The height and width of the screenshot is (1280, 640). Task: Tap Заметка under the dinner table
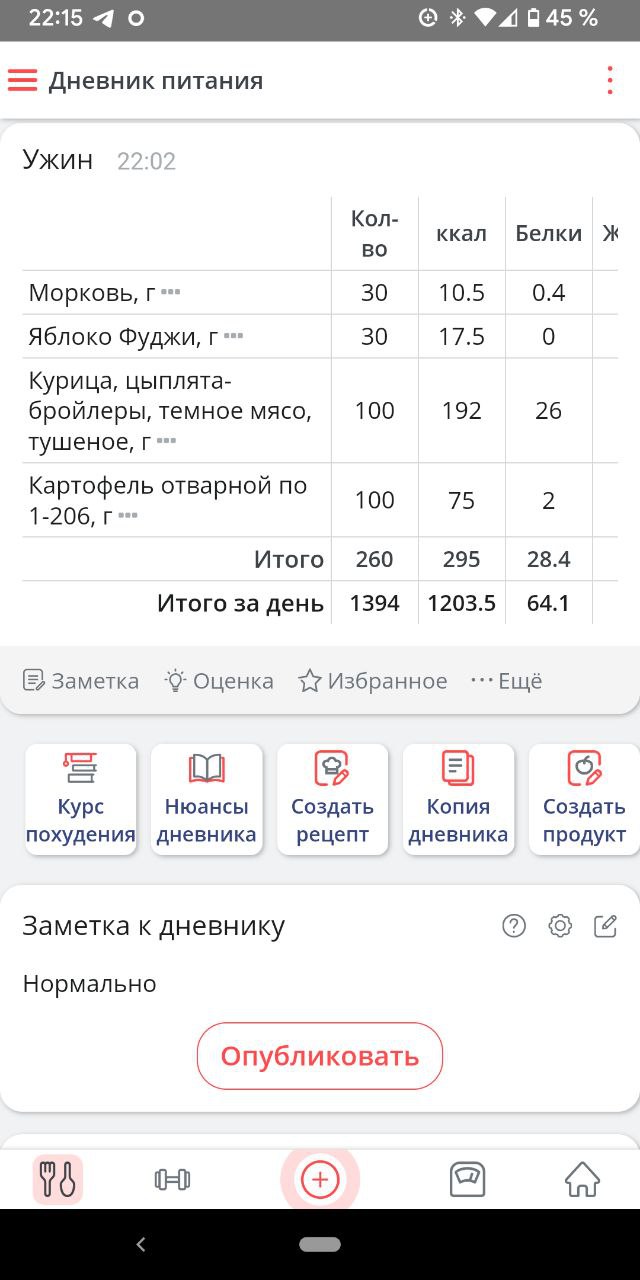click(81, 681)
